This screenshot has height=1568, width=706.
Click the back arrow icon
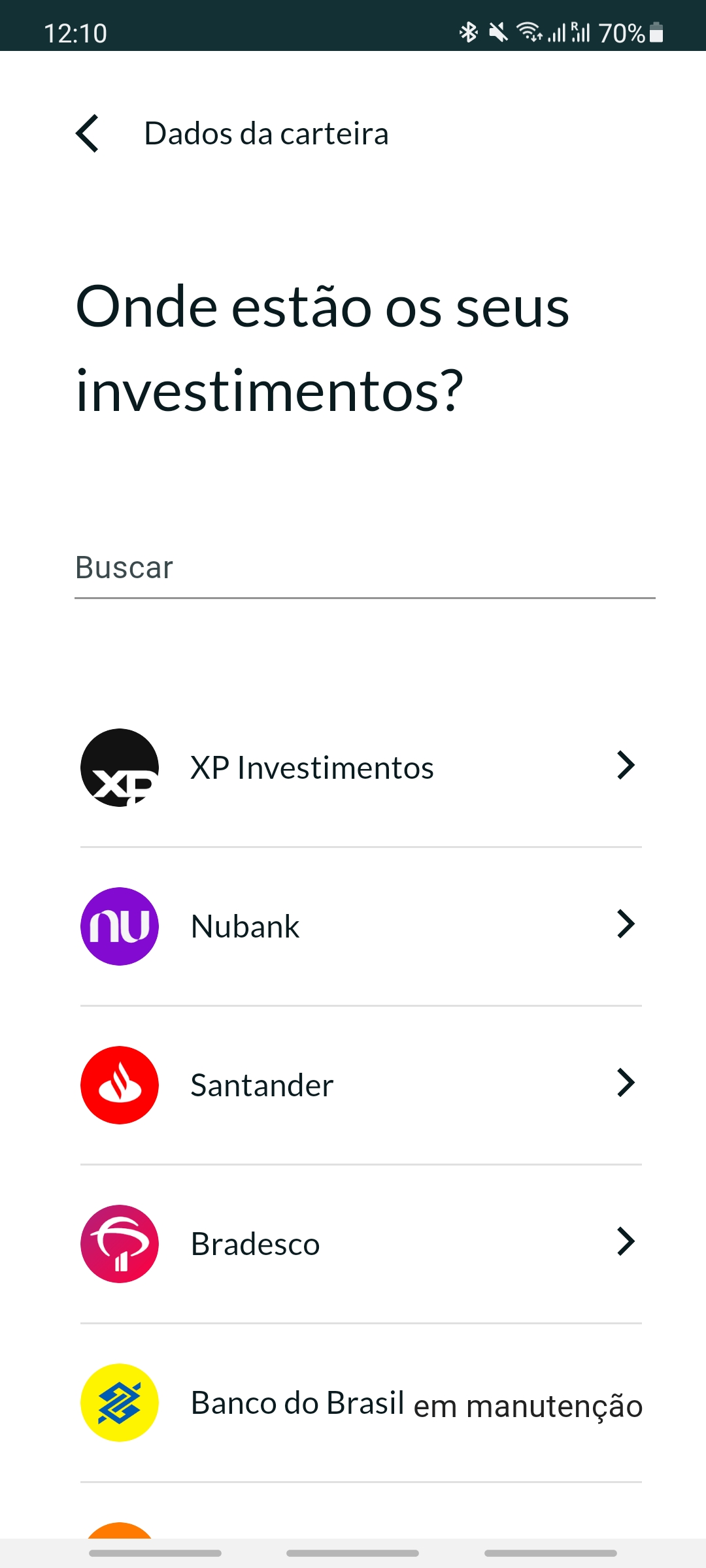click(88, 133)
